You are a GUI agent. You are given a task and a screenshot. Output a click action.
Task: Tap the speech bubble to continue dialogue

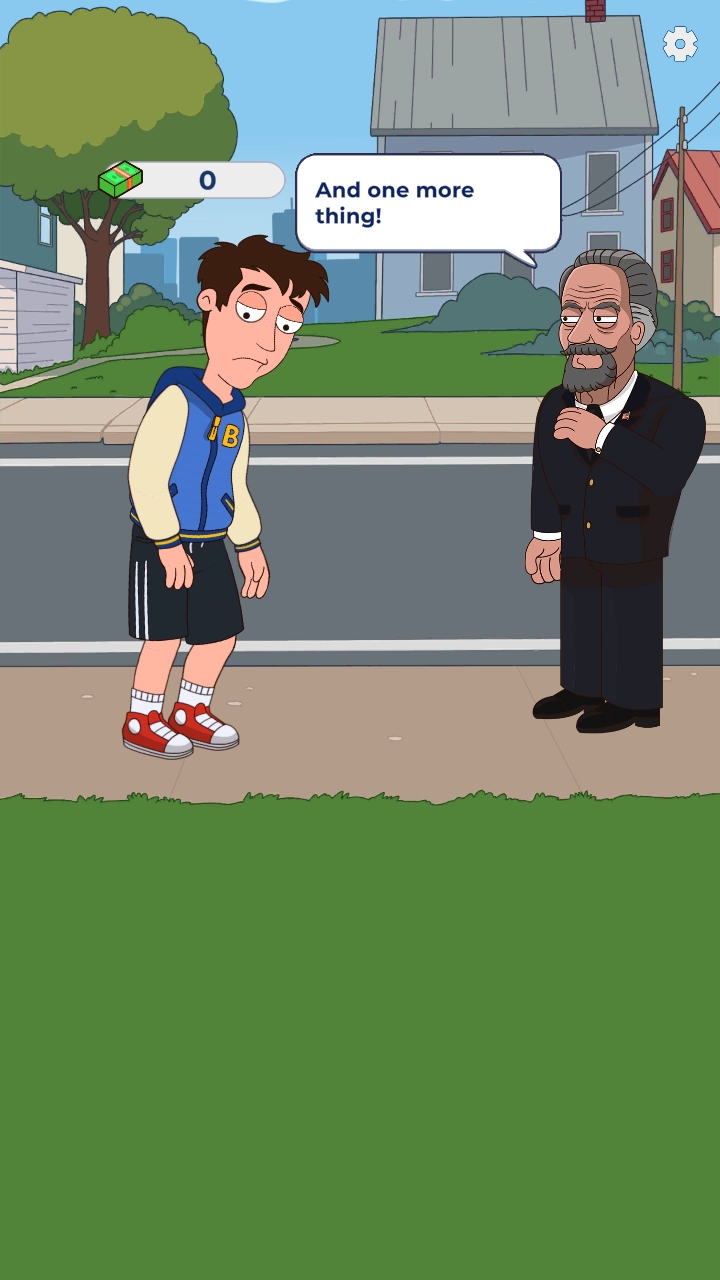click(428, 203)
